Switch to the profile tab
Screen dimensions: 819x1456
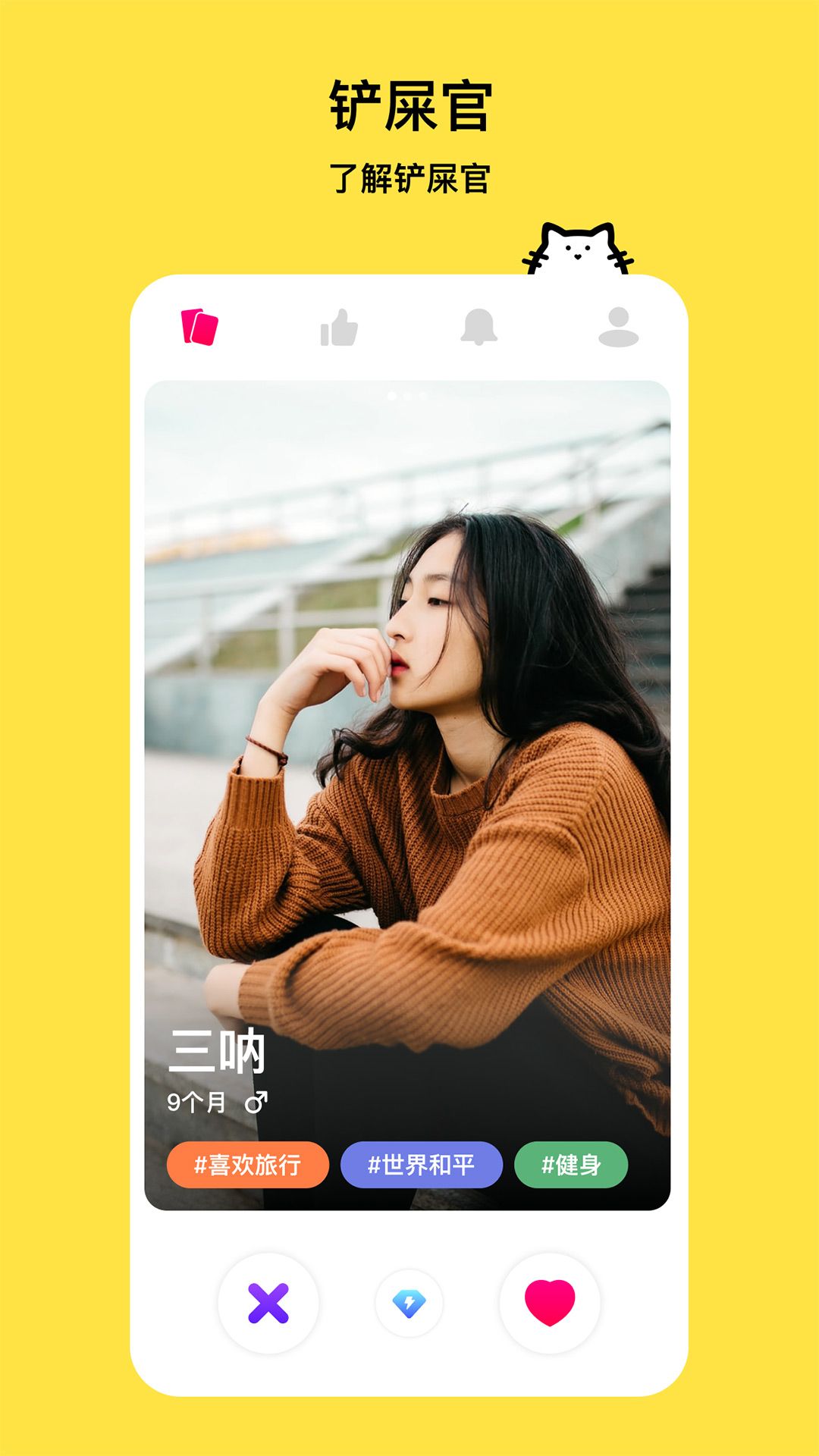point(619,326)
